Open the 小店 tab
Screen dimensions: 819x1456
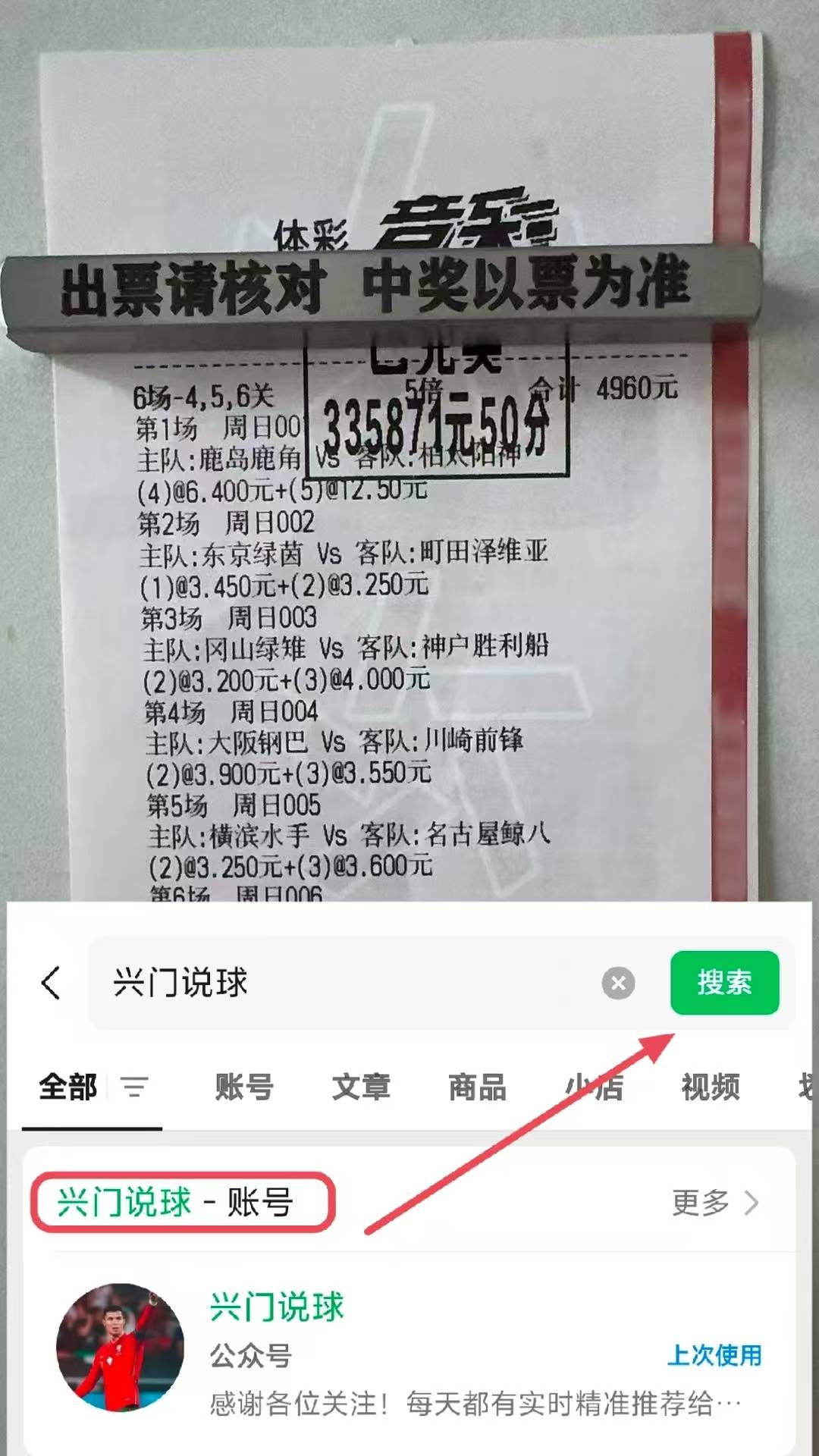click(595, 1087)
